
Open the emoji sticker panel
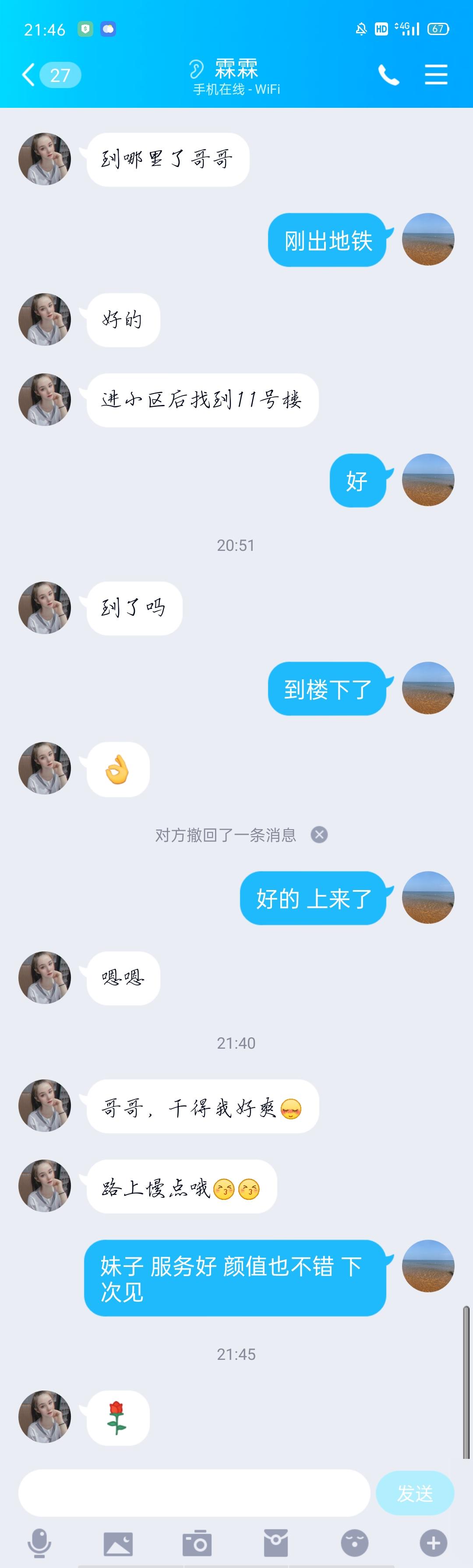[x=354, y=1543]
